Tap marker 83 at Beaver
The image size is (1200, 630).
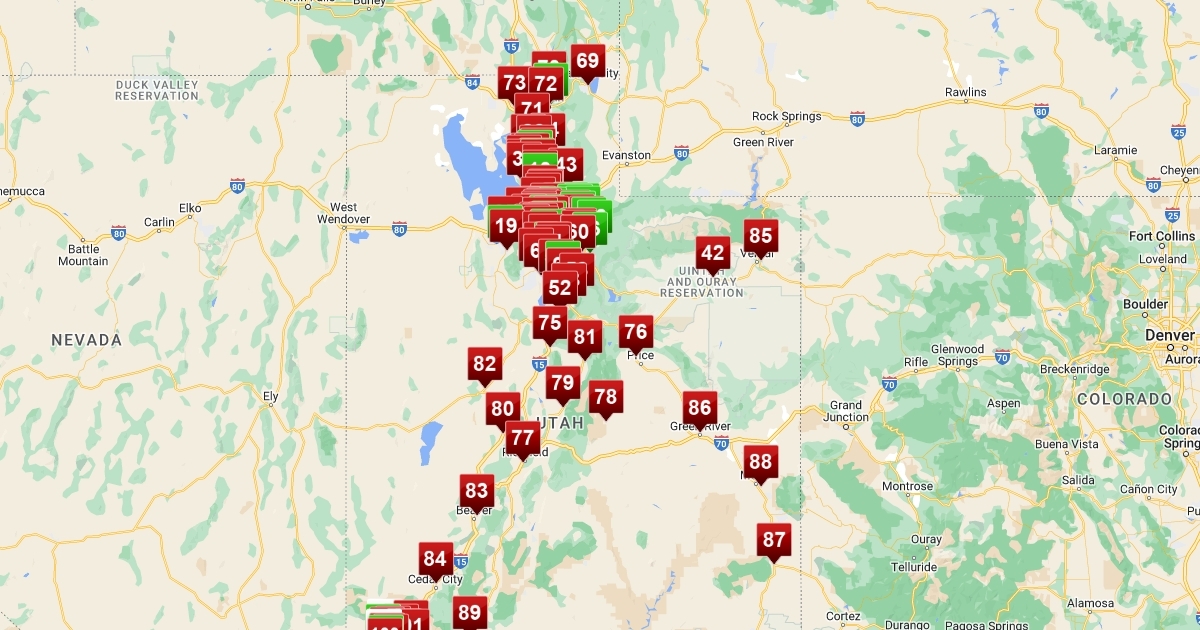[x=477, y=491]
